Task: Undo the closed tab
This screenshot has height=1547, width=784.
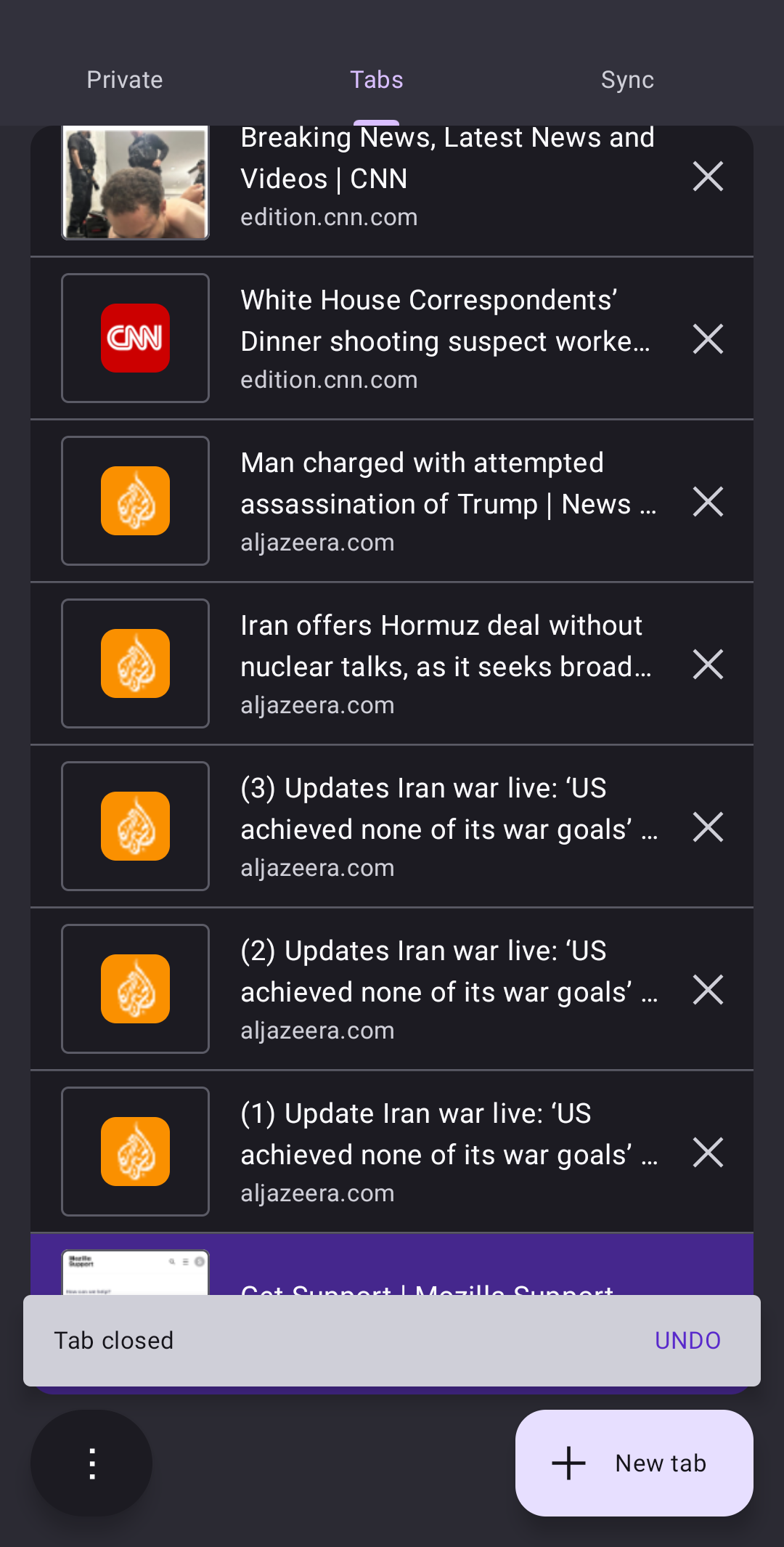Action: [687, 1341]
